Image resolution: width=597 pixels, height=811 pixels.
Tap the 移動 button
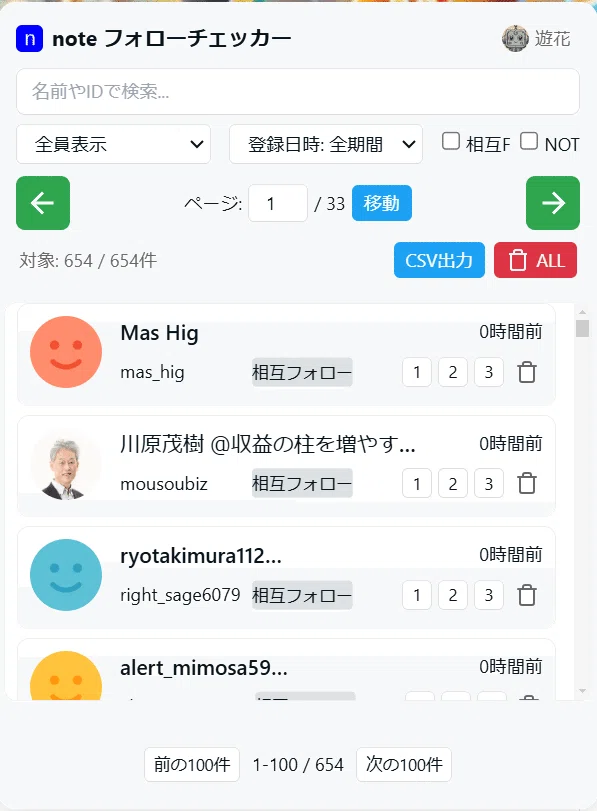coord(382,203)
